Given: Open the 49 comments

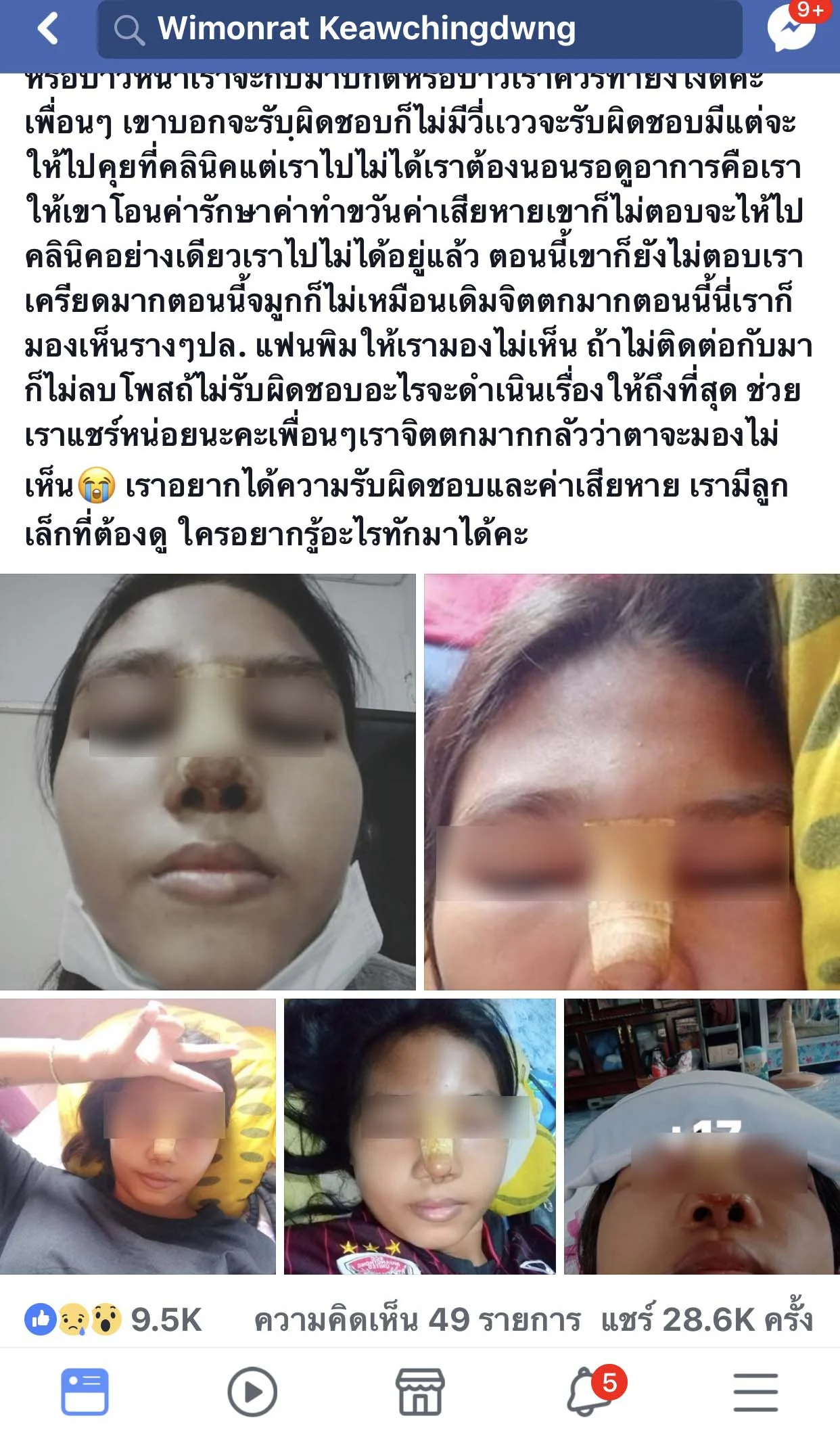Looking at the screenshot, I should pyautogui.click(x=417, y=1319).
